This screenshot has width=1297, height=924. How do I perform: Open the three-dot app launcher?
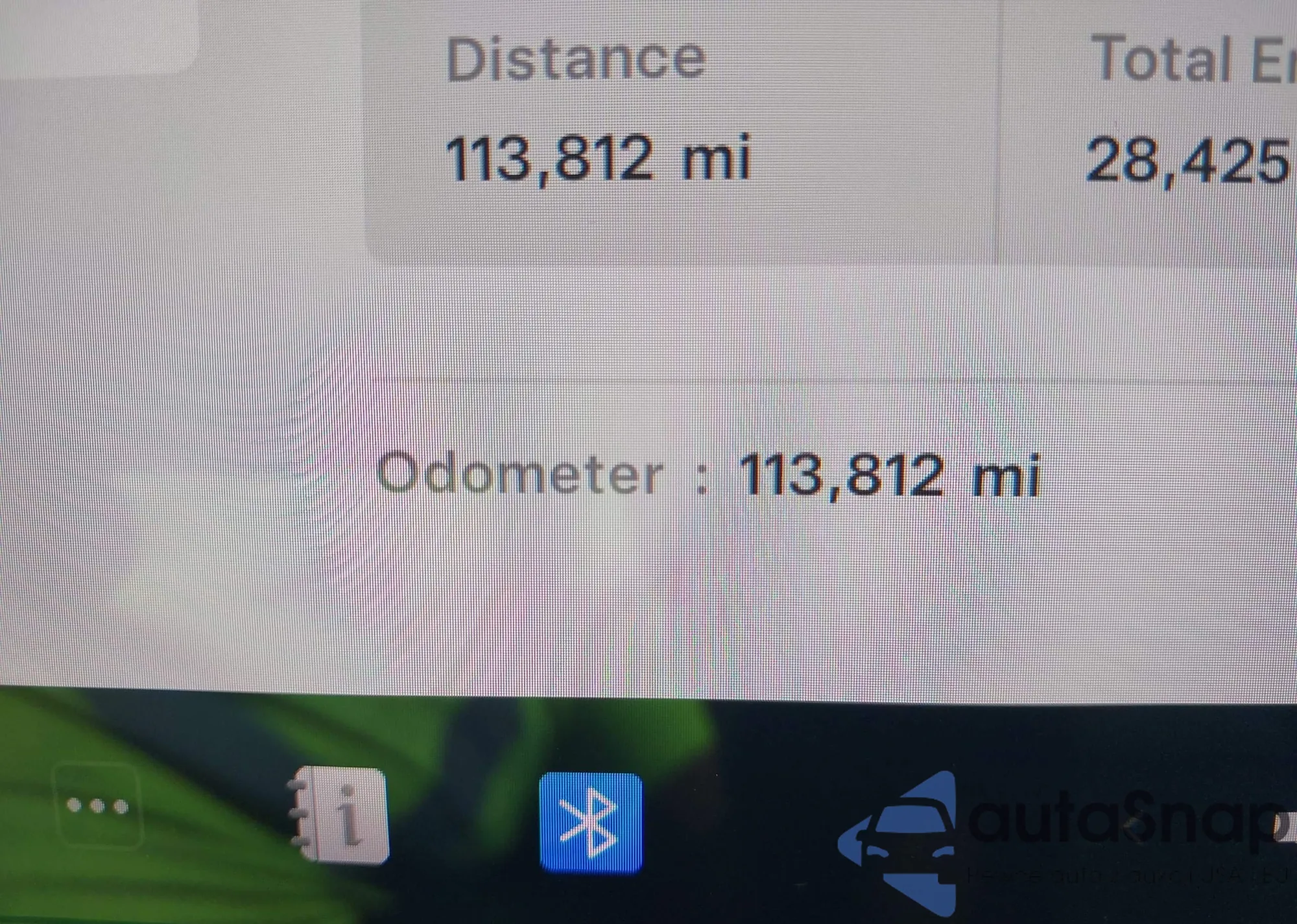pyautogui.click(x=97, y=806)
